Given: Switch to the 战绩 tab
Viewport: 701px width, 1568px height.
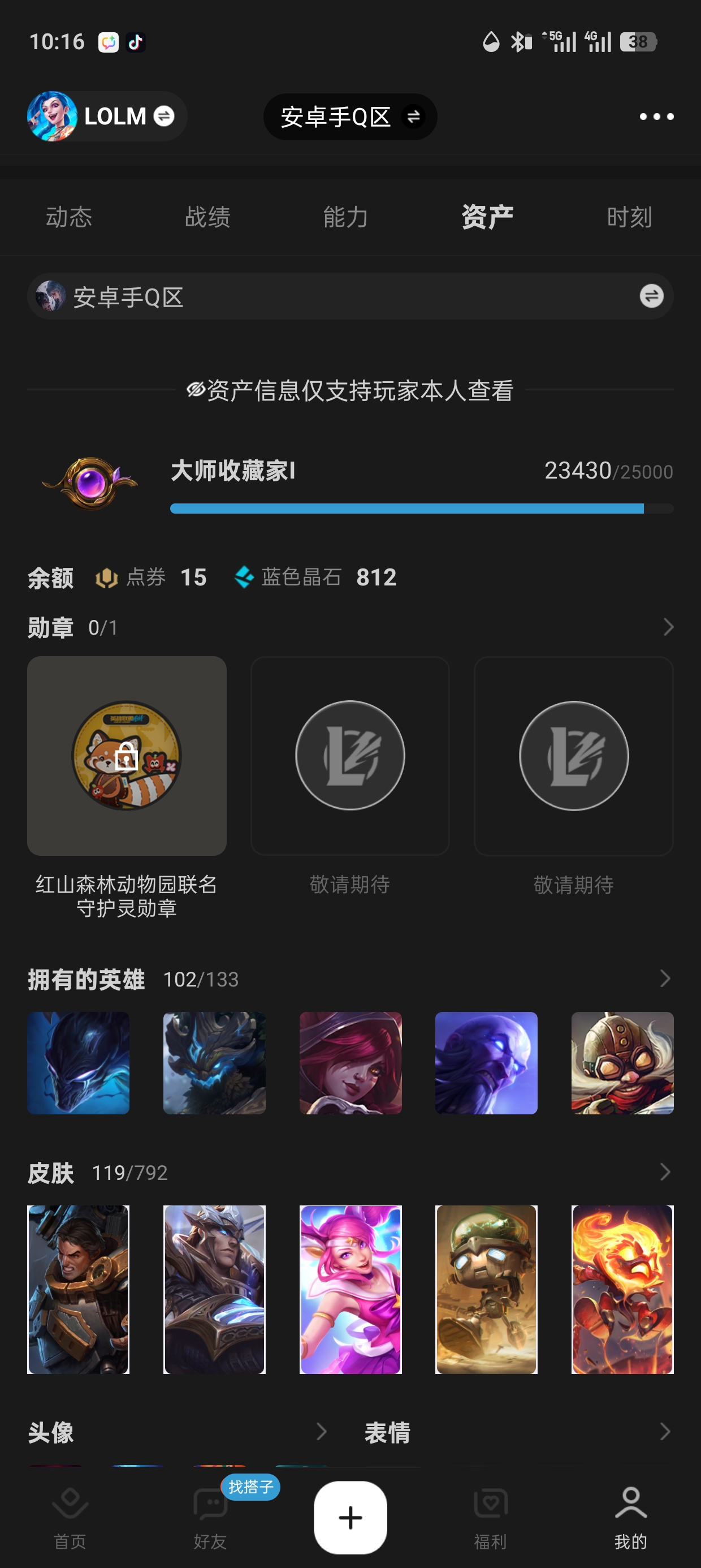Looking at the screenshot, I should (x=207, y=217).
